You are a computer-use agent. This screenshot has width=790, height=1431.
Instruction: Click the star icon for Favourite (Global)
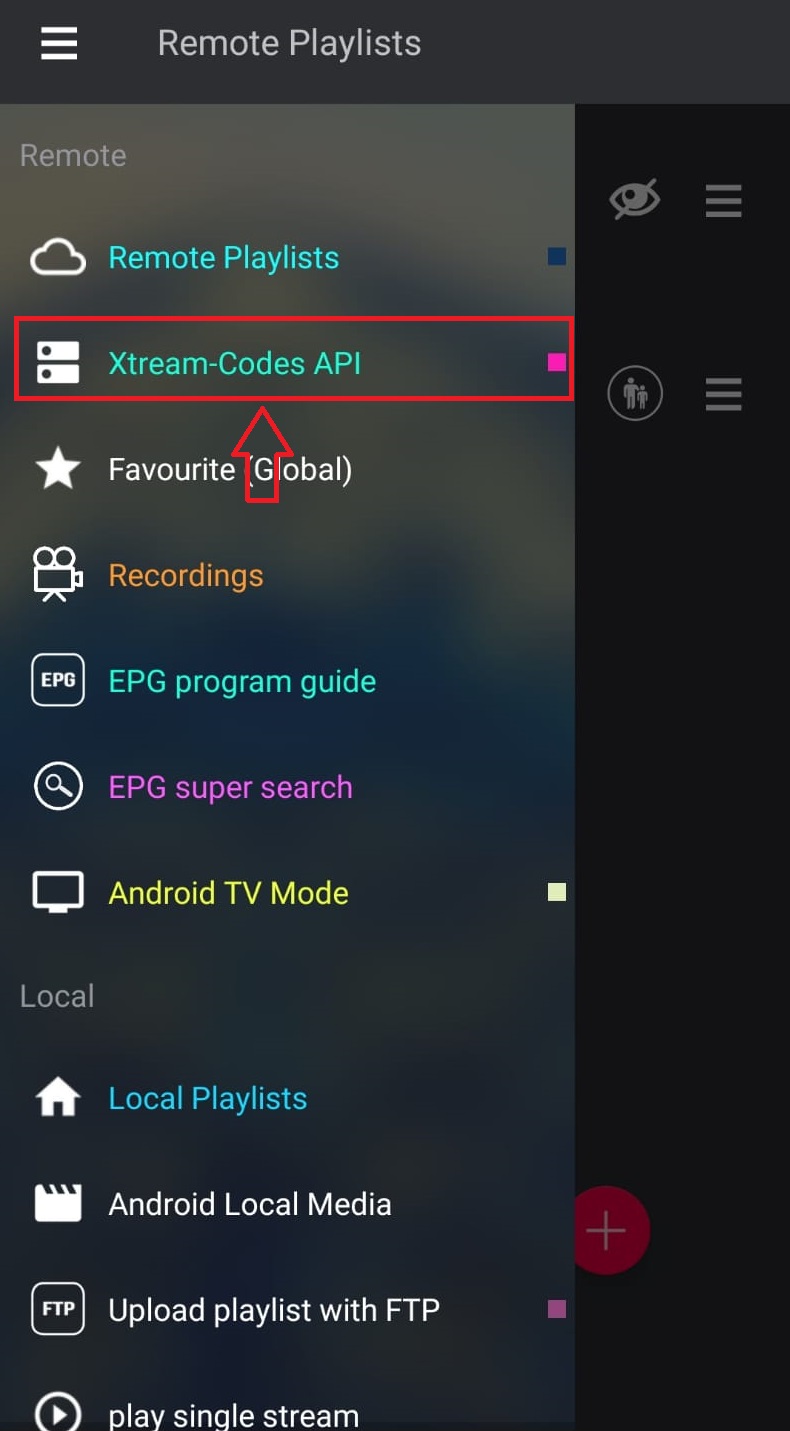(x=57, y=468)
